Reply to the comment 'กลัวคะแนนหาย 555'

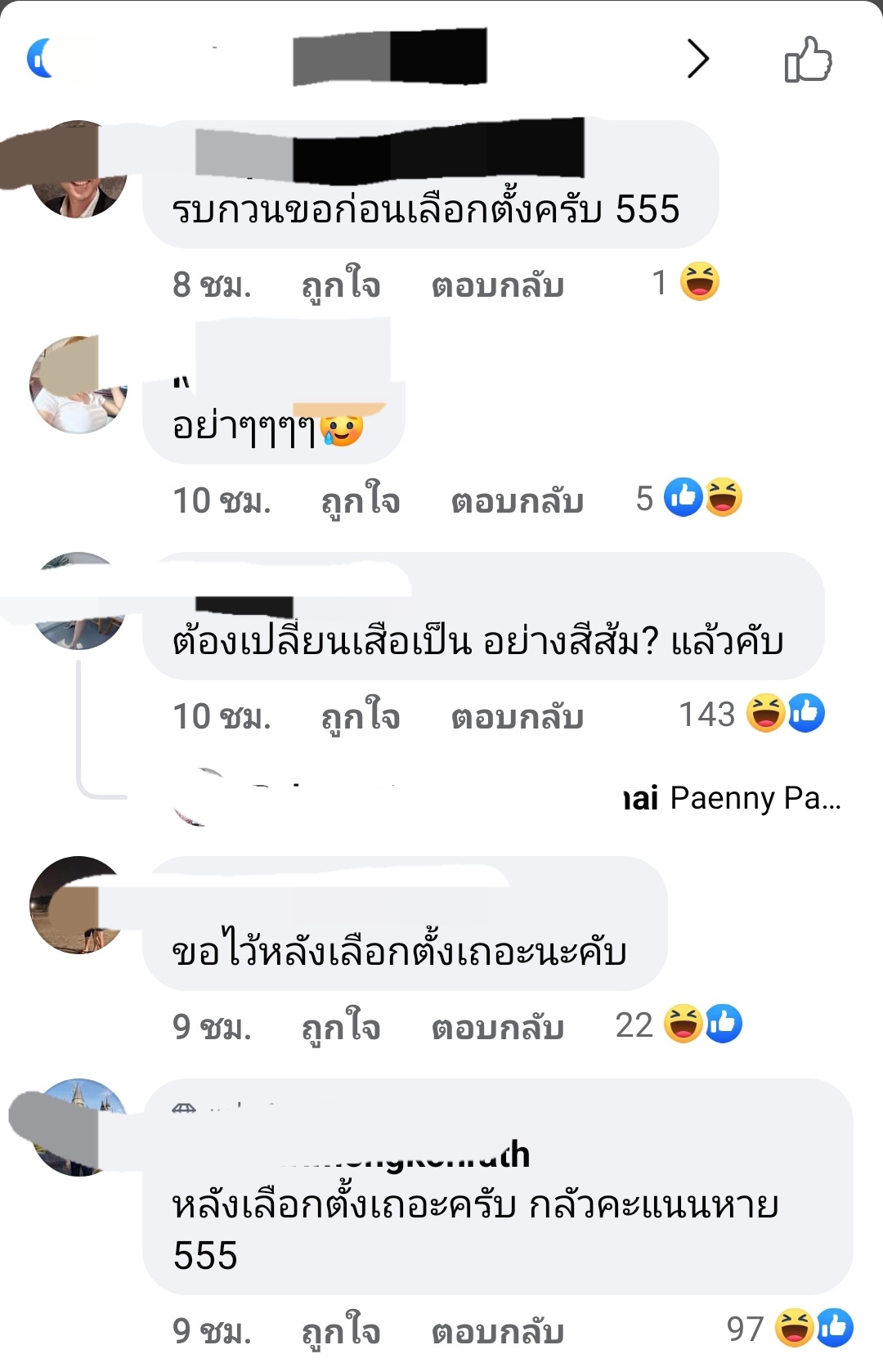click(x=497, y=1331)
